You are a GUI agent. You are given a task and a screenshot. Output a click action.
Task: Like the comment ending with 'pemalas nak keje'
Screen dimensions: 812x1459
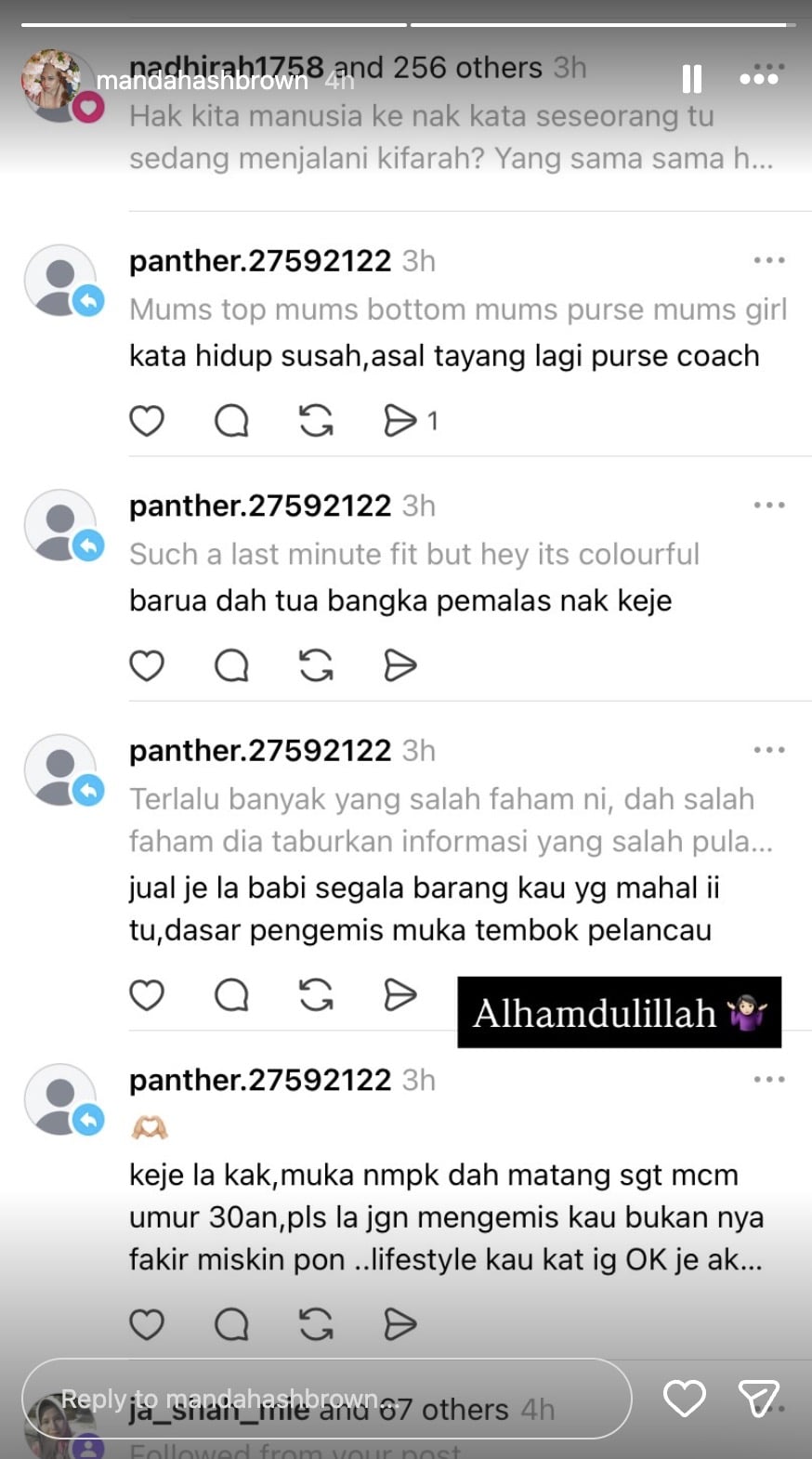(147, 665)
